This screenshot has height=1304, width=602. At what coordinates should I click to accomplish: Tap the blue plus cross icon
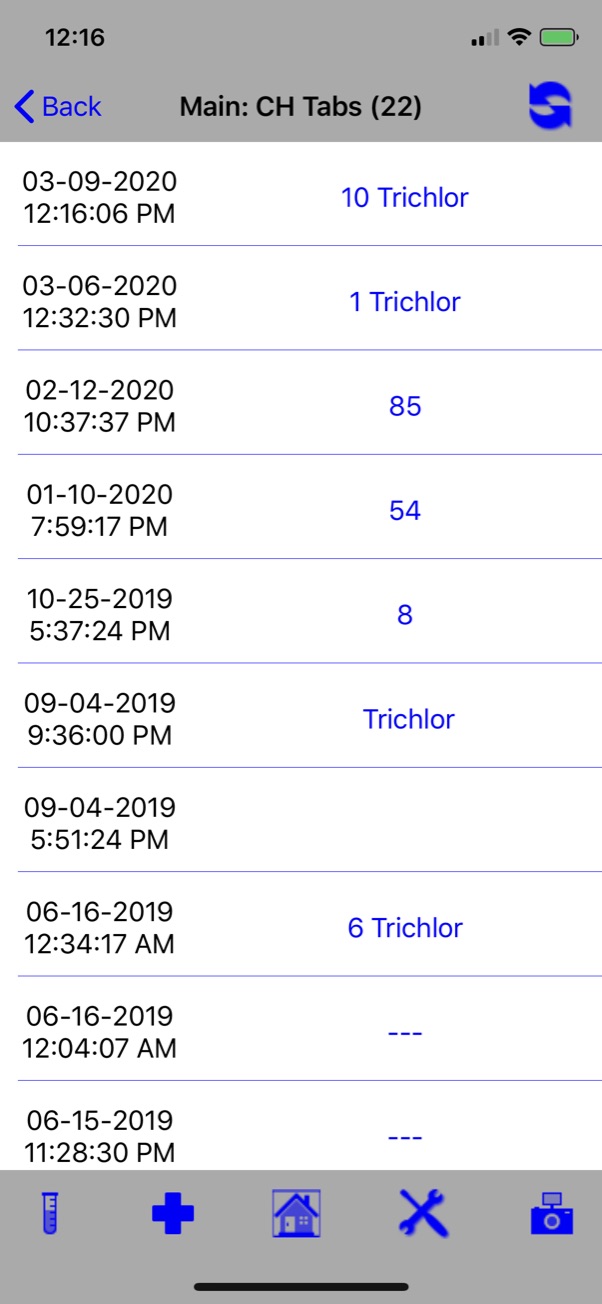pos(173,1215)
